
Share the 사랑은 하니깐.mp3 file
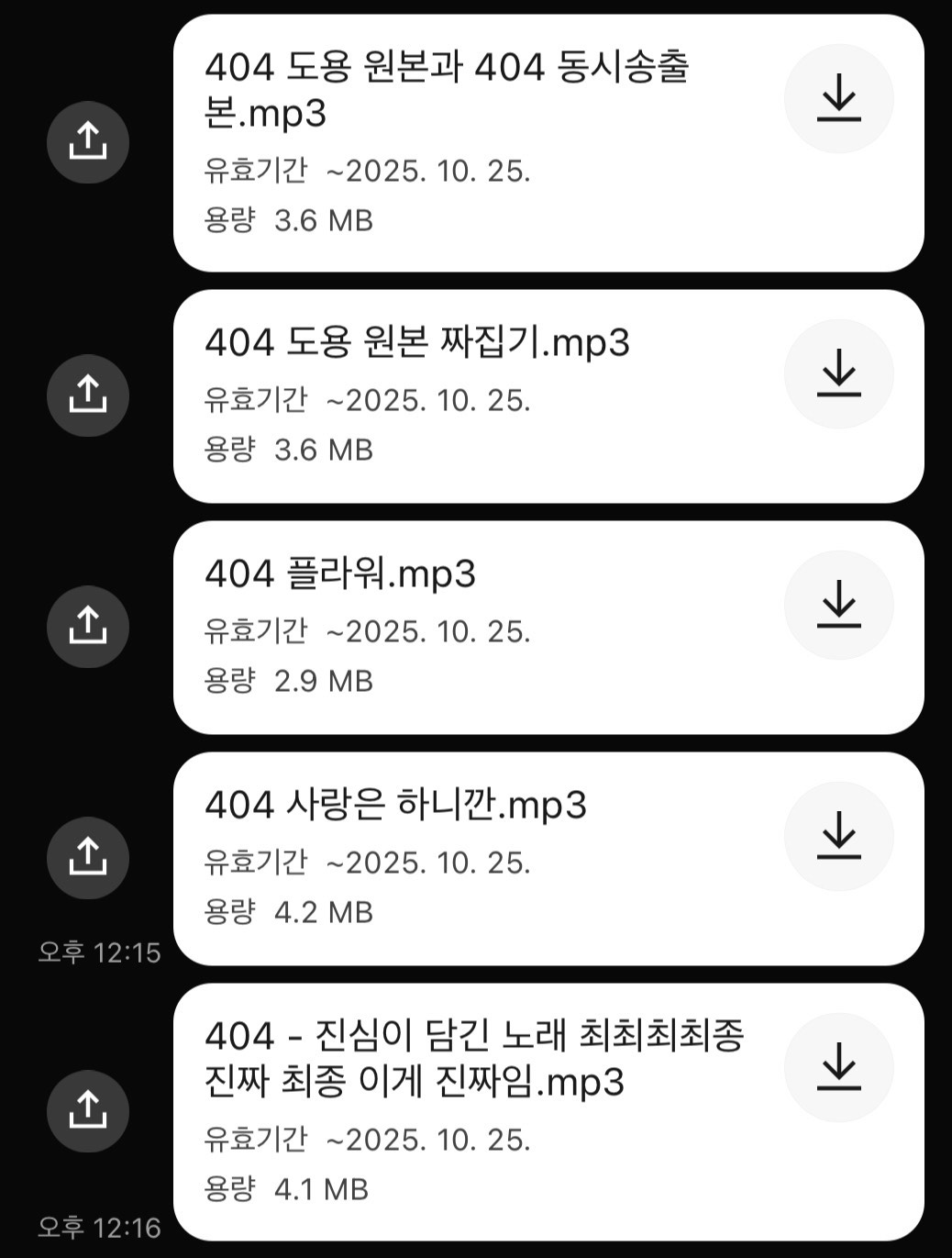[x=88, y=858]
